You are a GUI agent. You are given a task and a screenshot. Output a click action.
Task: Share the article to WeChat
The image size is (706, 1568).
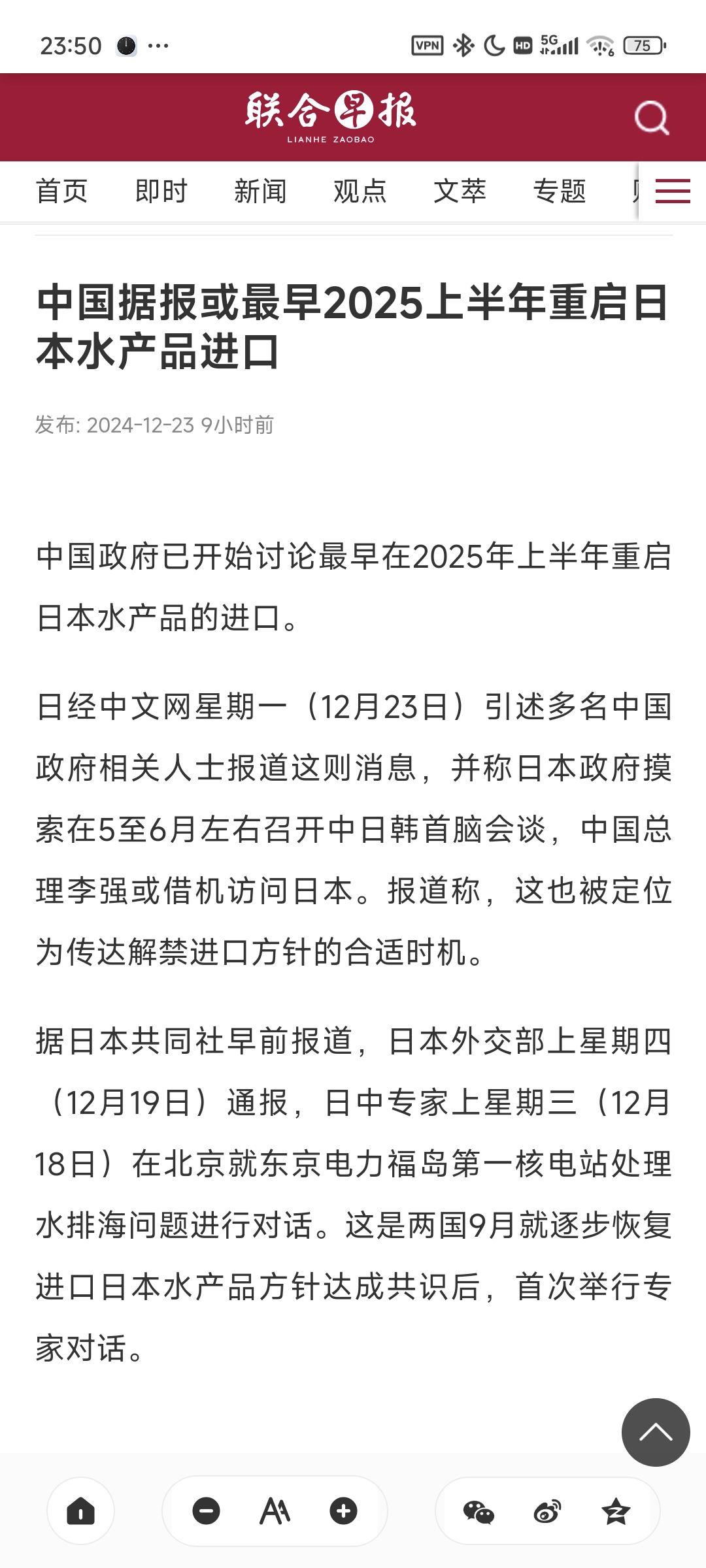[x=479, y=1512]
